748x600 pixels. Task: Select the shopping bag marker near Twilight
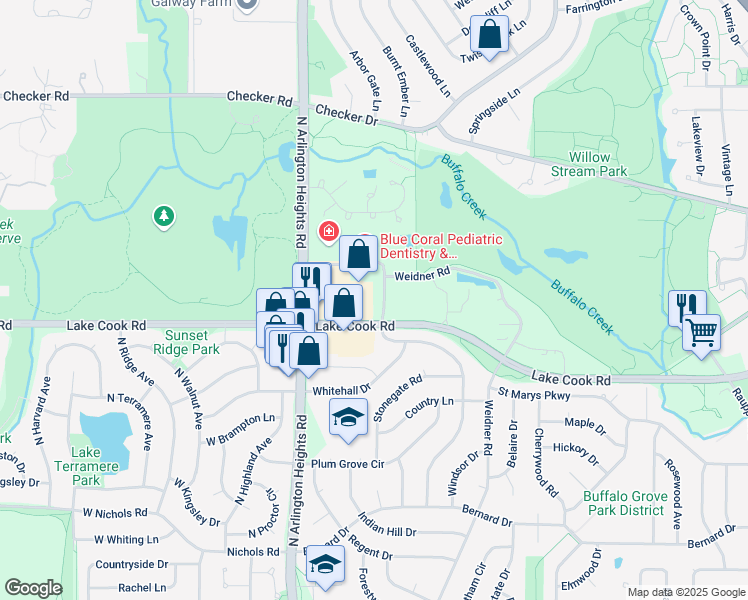(x=491, y=36)
